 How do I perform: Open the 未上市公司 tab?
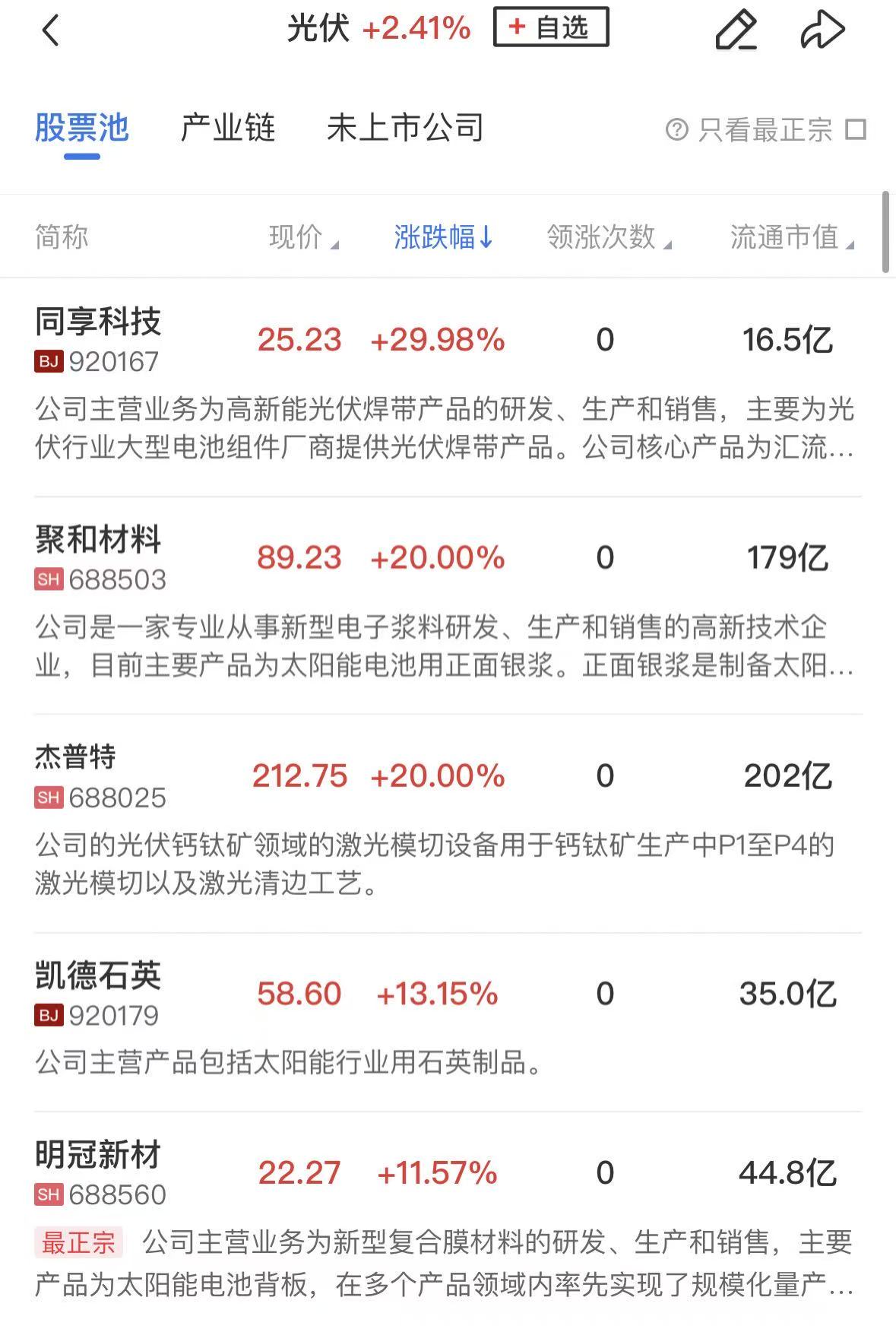[x=405, y=128]
